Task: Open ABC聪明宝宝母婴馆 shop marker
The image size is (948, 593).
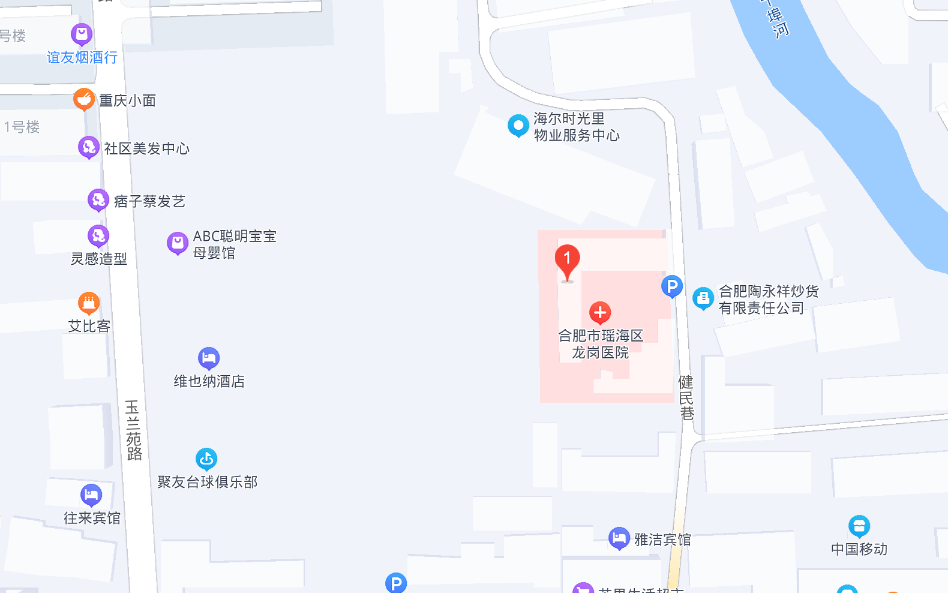Action: pyautogui.click(x=177, y=243)
